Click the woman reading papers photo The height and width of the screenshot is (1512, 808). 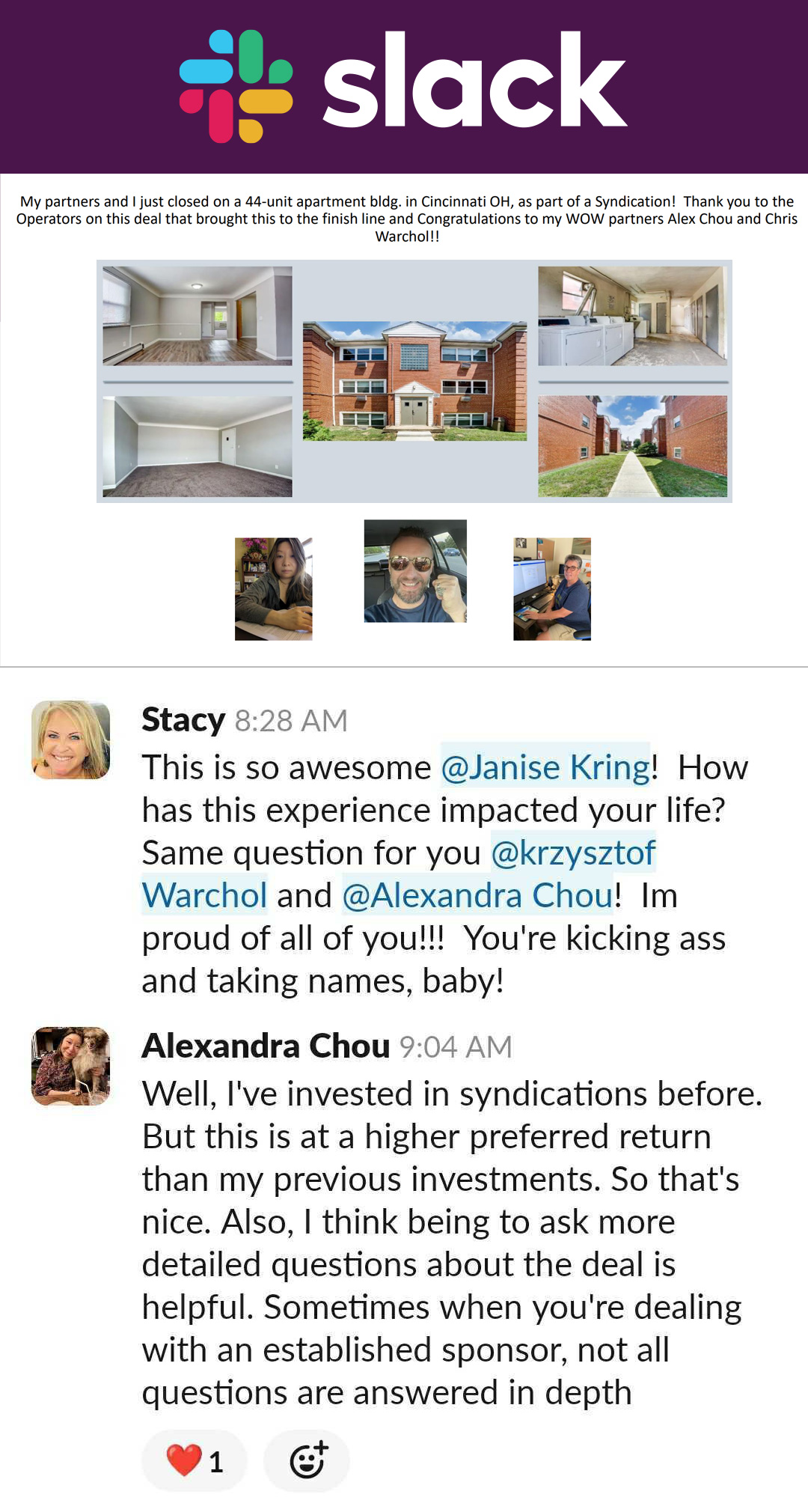(274, 588)
